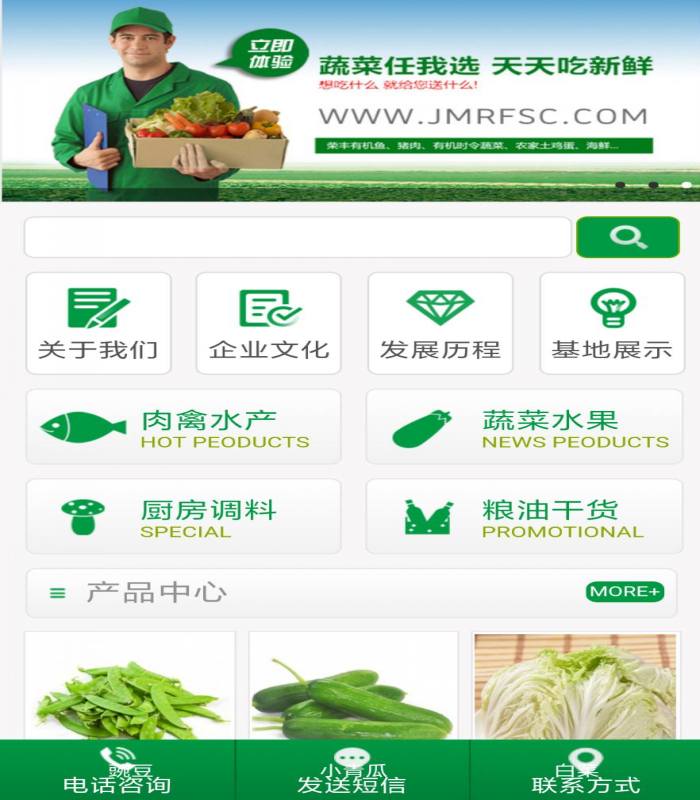Open the 企业文化 page
The image size is (700, 800).
[x=268, y=323]
